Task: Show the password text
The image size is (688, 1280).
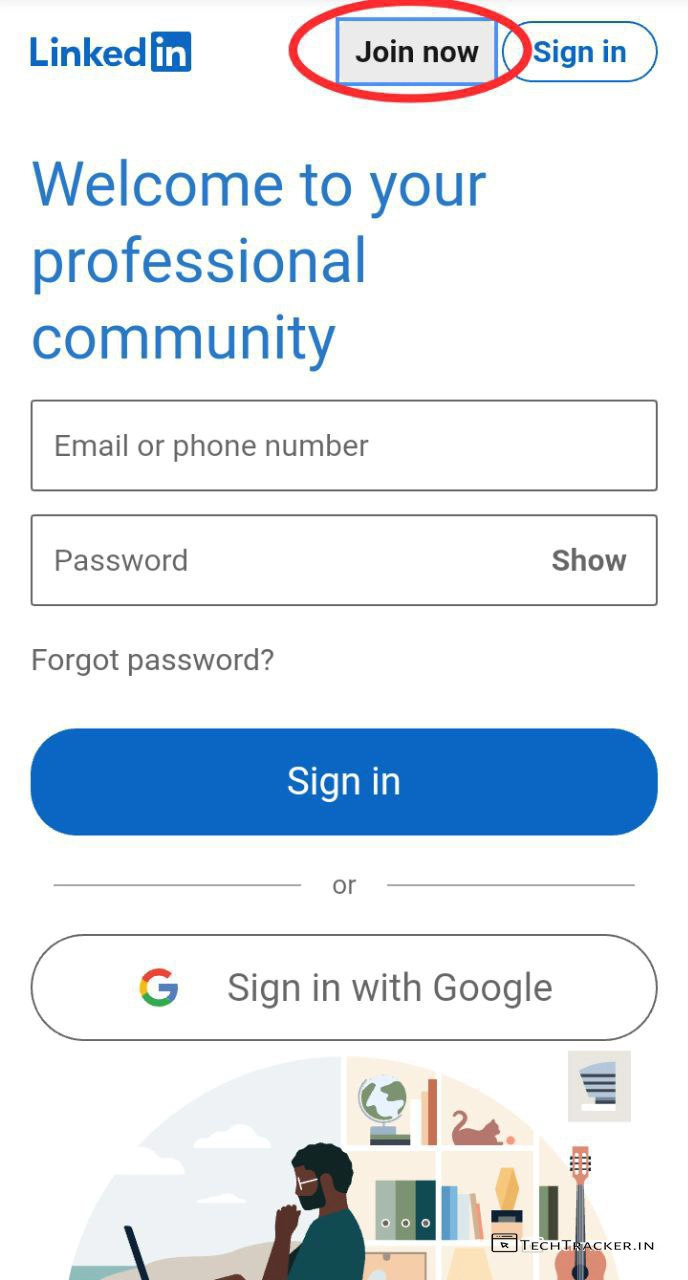Action: pos(588,560)
